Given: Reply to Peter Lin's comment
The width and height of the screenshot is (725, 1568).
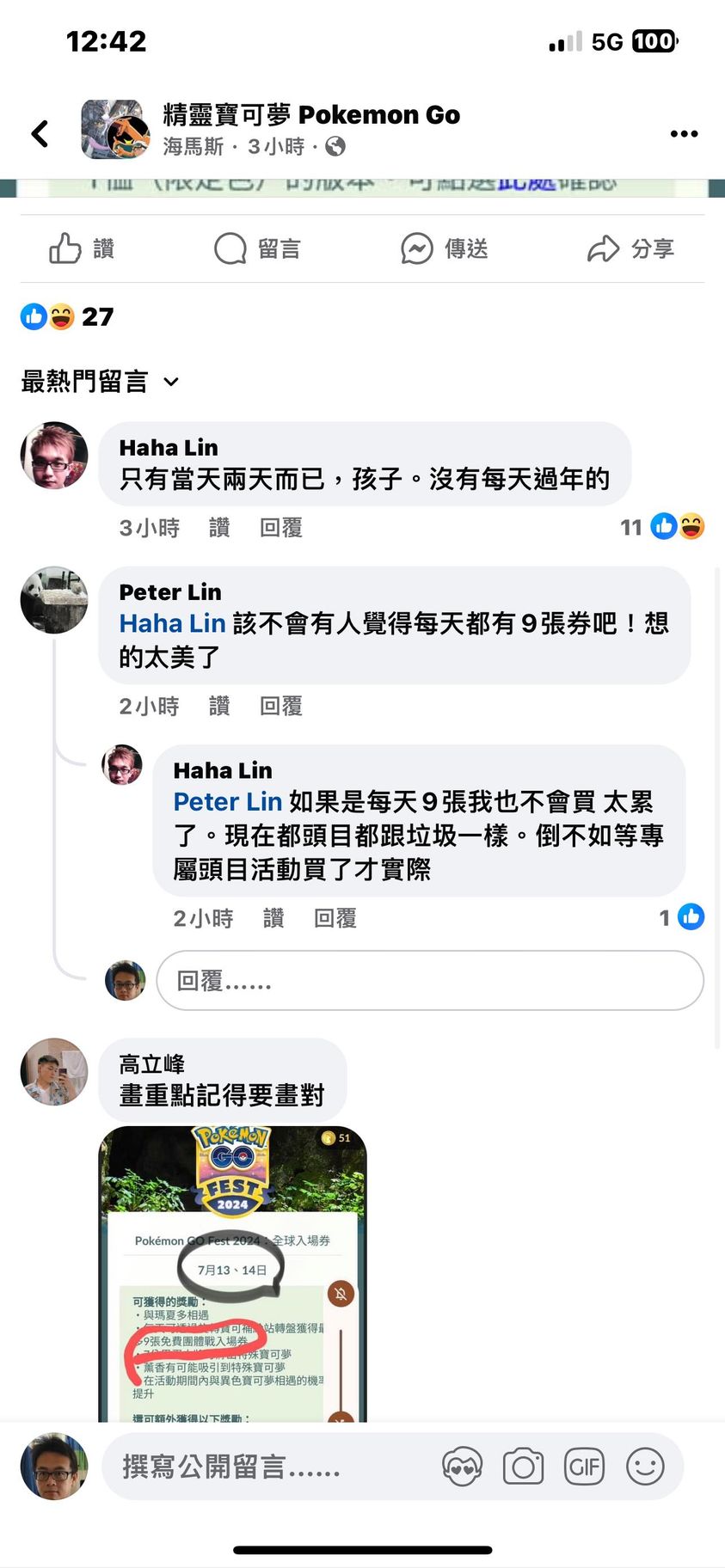Looking at the screenshot, I should (280, 706).
